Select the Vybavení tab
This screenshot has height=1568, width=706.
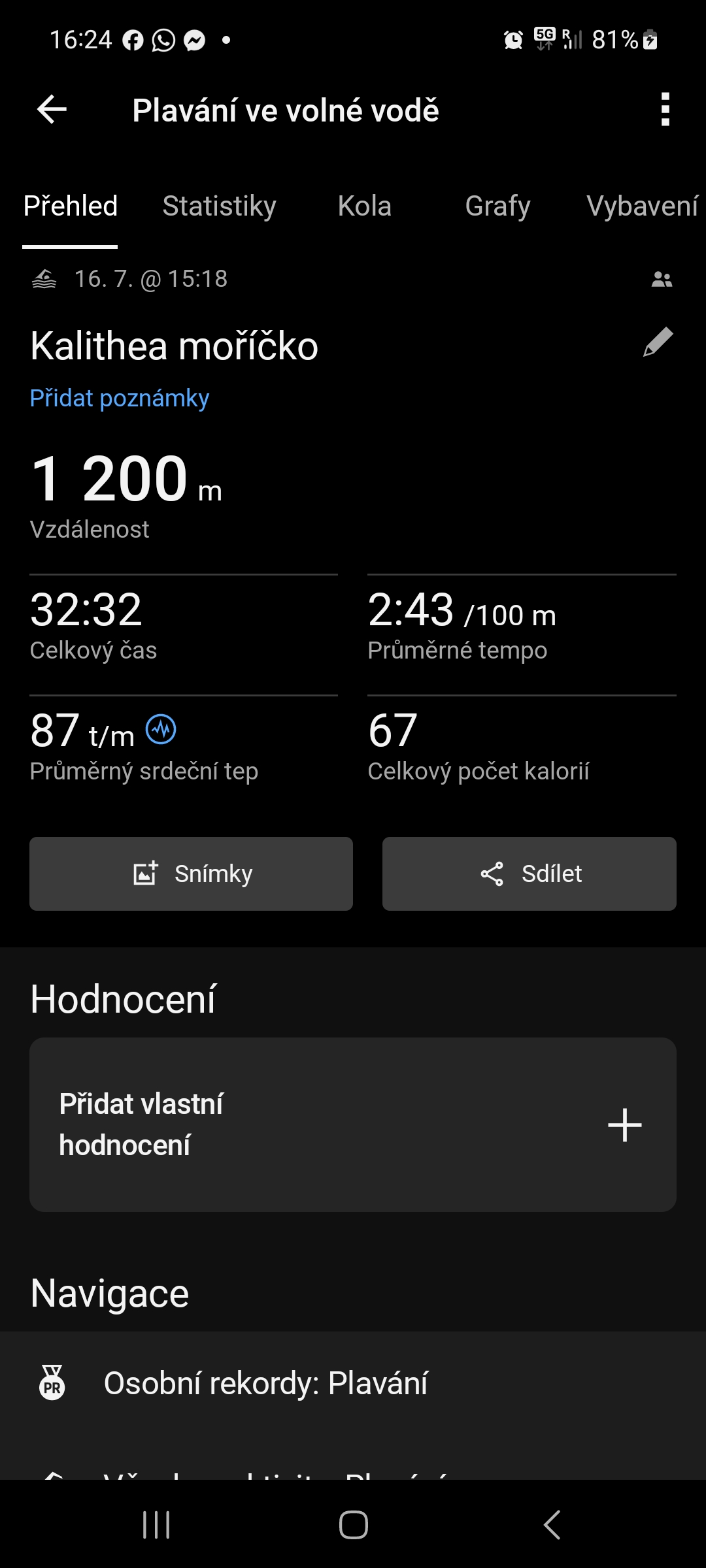coord(642,206)
